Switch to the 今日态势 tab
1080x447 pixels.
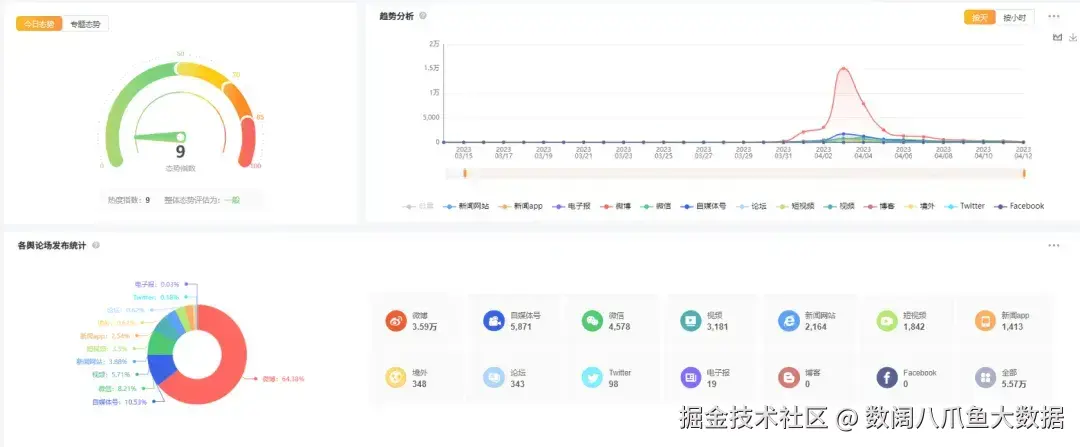pos(39,24)
